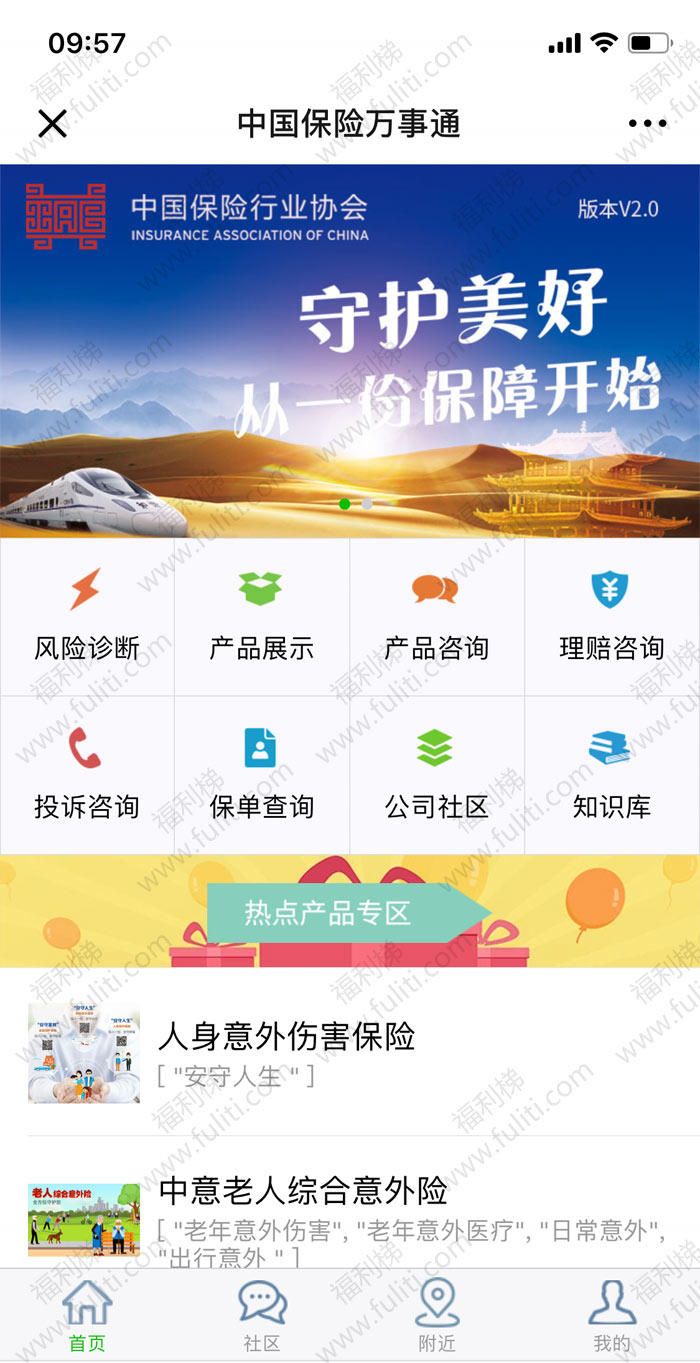Open 保单查询 policy lookup

coord(262,775)
